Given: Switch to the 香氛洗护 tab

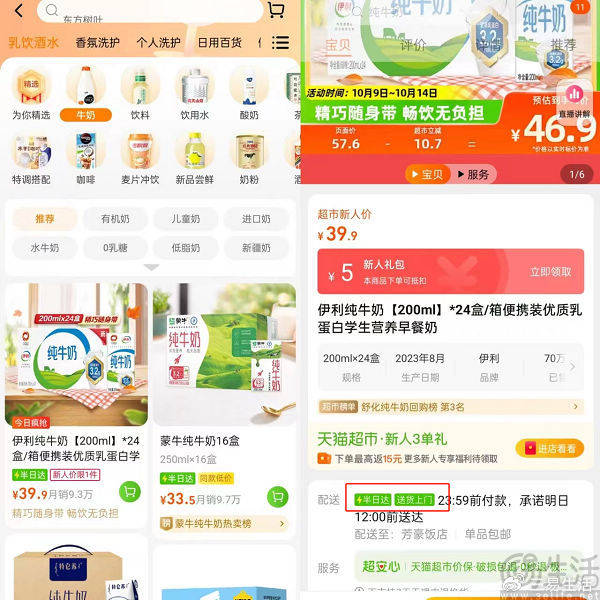Looking at the screenshot, I should 97,43.
